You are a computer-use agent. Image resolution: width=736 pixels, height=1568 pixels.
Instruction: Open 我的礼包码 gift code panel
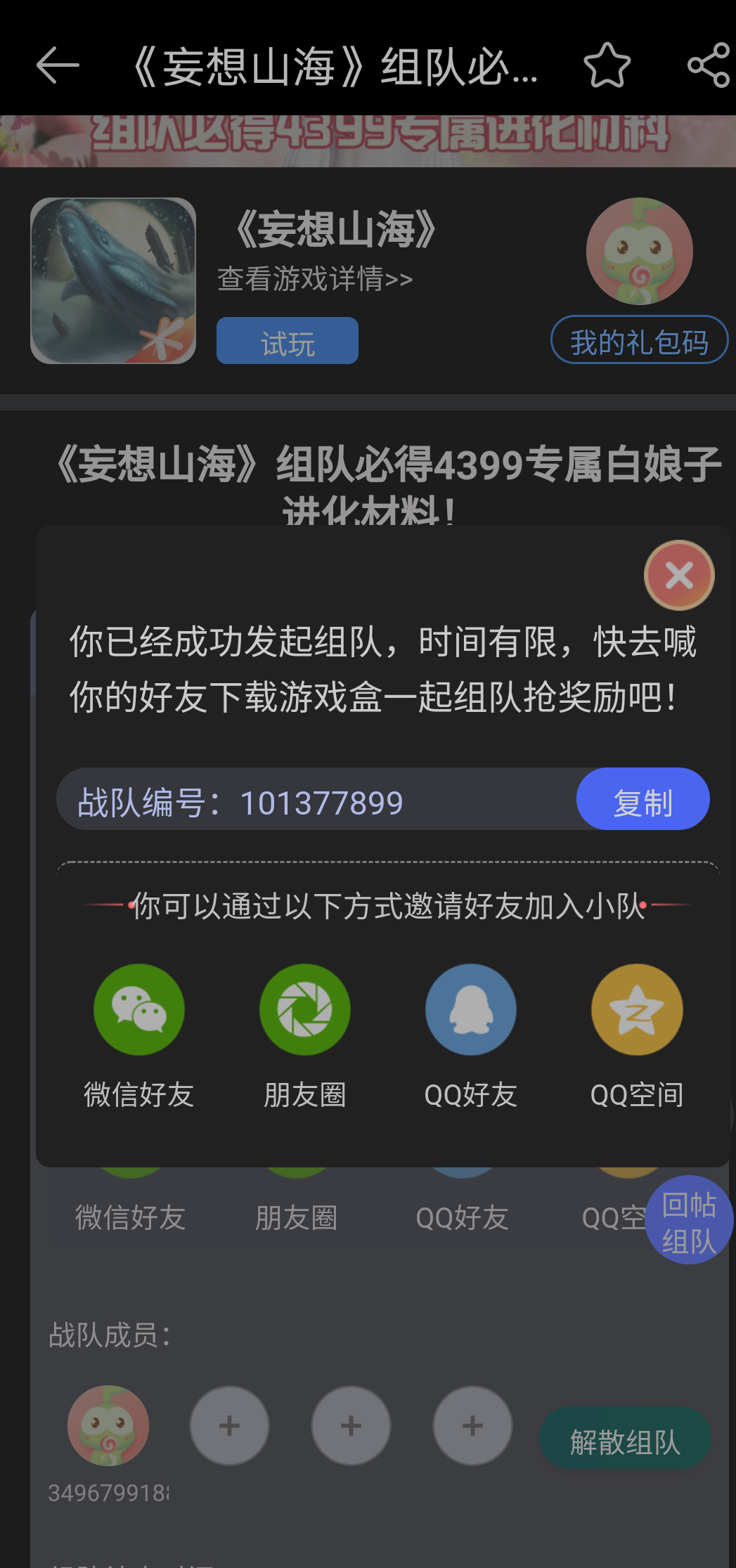tap(639, 339)
